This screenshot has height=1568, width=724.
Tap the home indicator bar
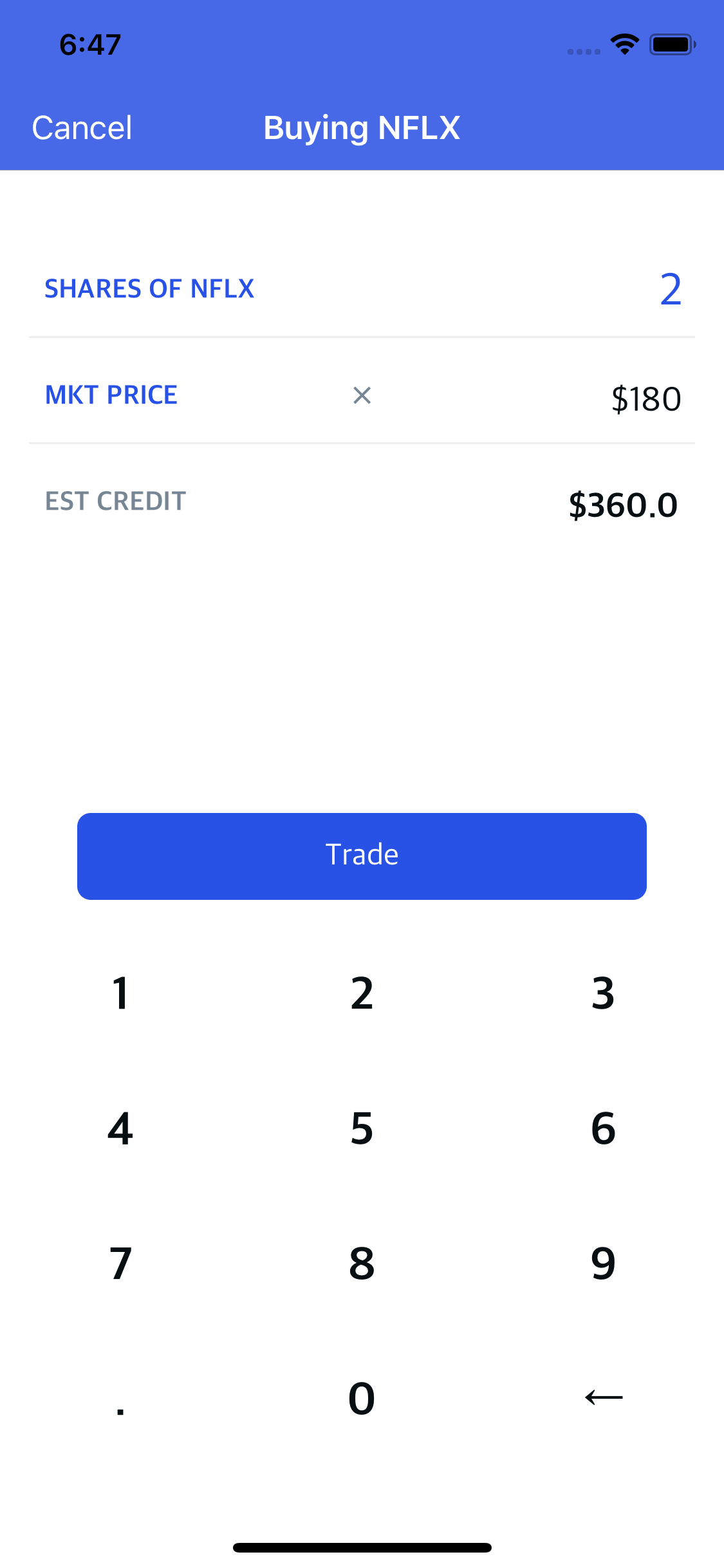point(362,1547)
